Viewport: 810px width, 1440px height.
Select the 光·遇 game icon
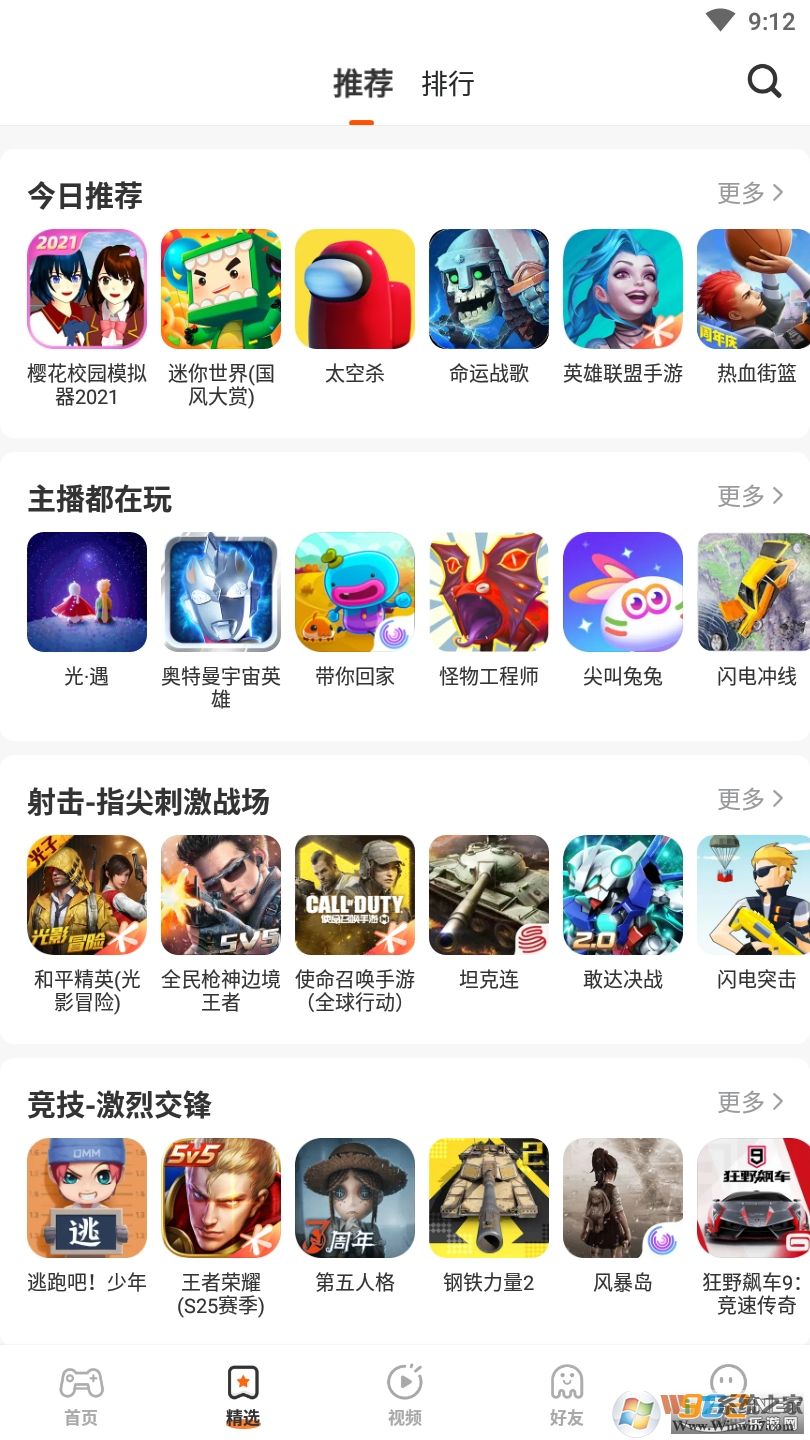tap(86, 591)
